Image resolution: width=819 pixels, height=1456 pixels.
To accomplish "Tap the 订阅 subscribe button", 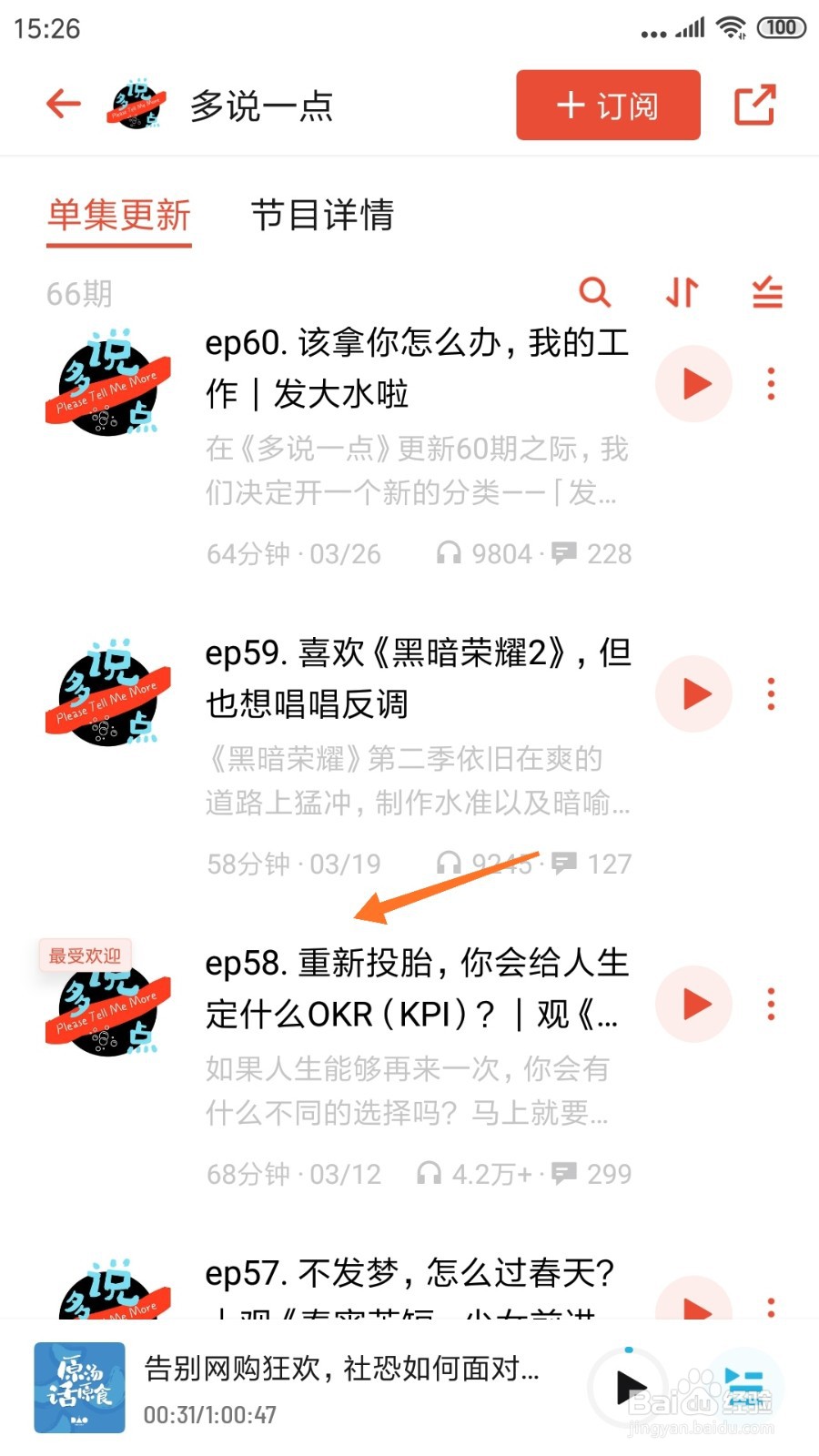I will [606, 105].
